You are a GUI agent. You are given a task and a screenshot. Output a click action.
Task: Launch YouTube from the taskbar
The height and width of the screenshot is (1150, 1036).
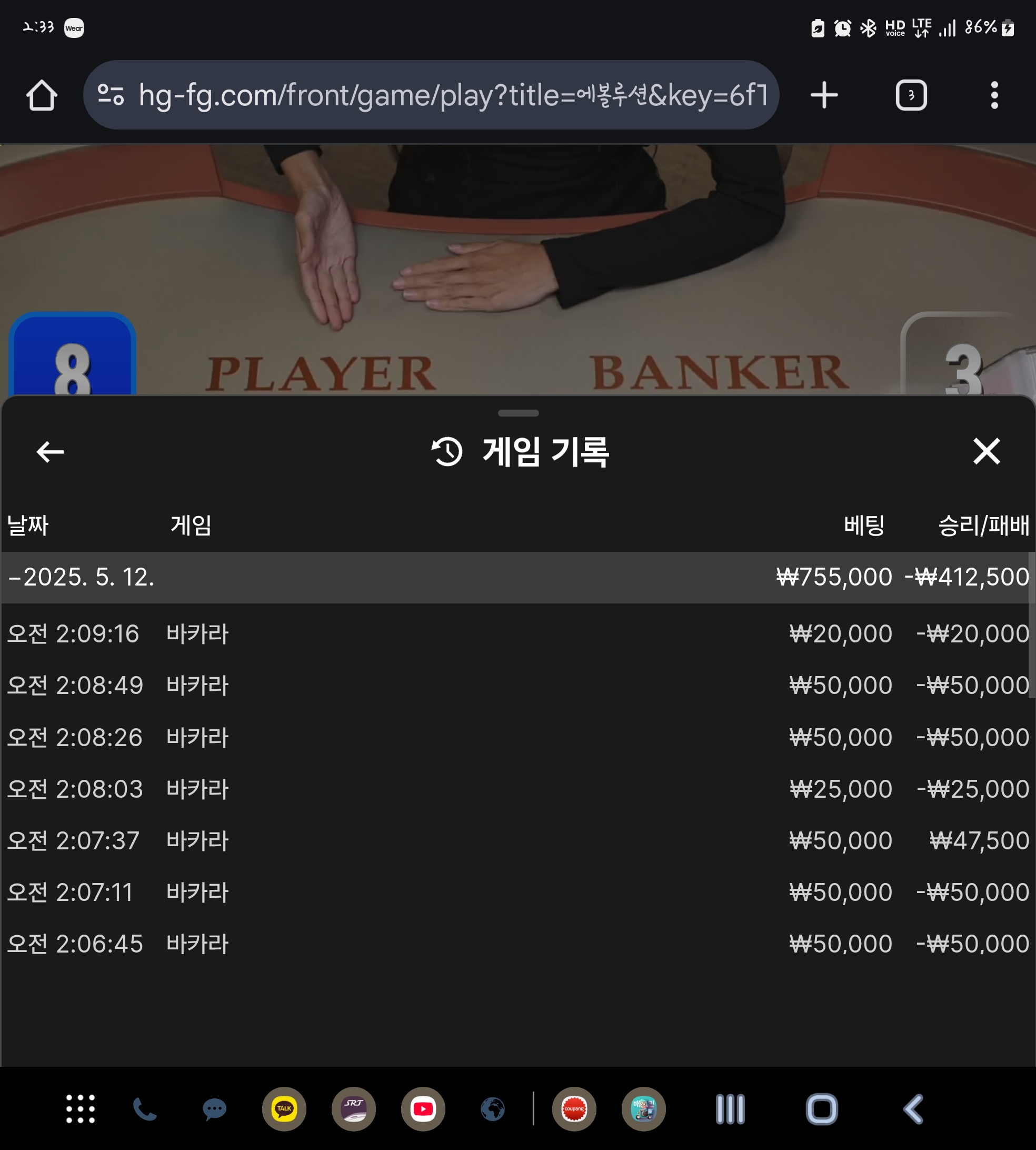(423, 1109)
